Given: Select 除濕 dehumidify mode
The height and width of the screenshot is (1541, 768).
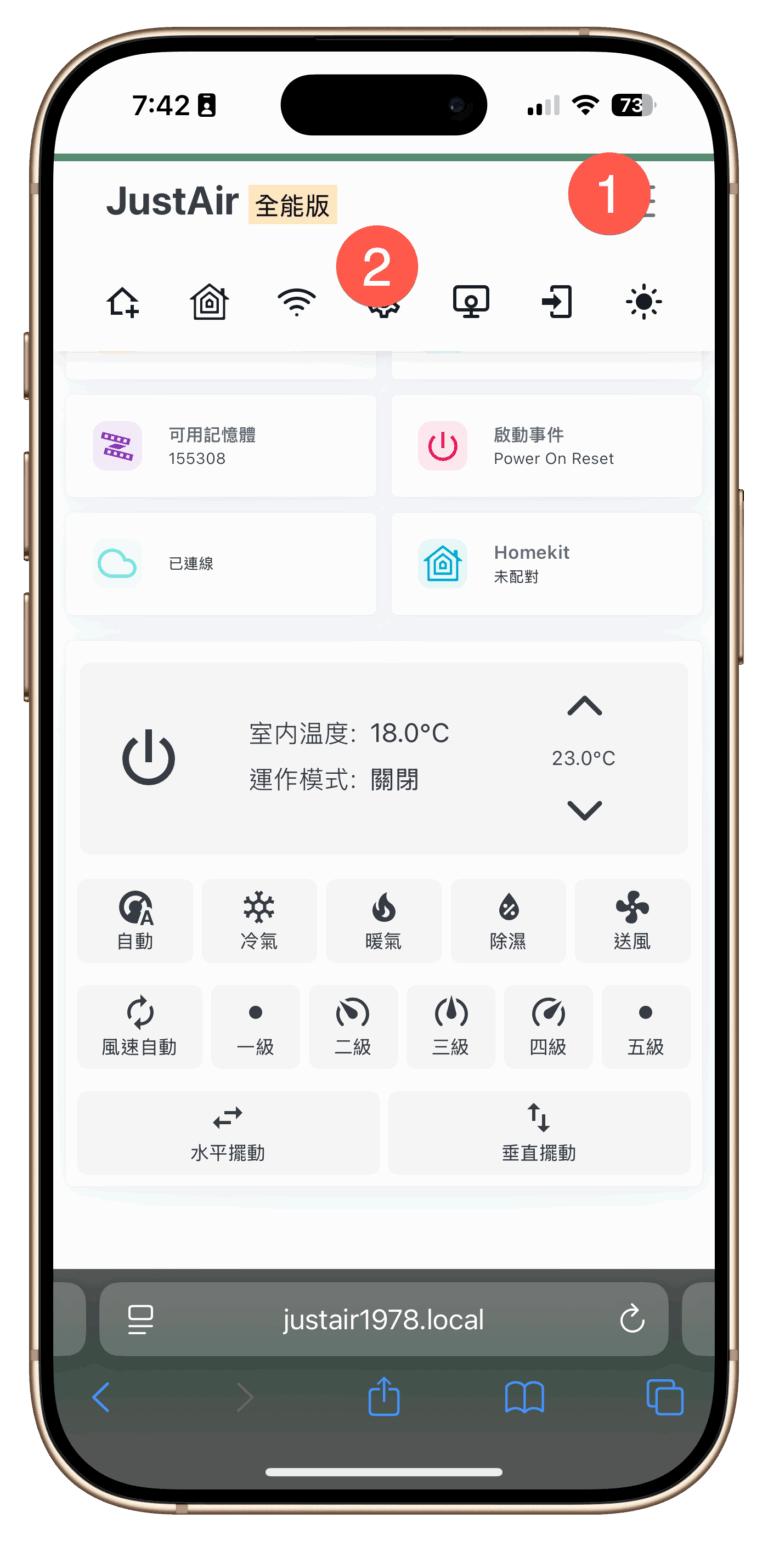Looking at the screenshot, I should coord(508,921).
